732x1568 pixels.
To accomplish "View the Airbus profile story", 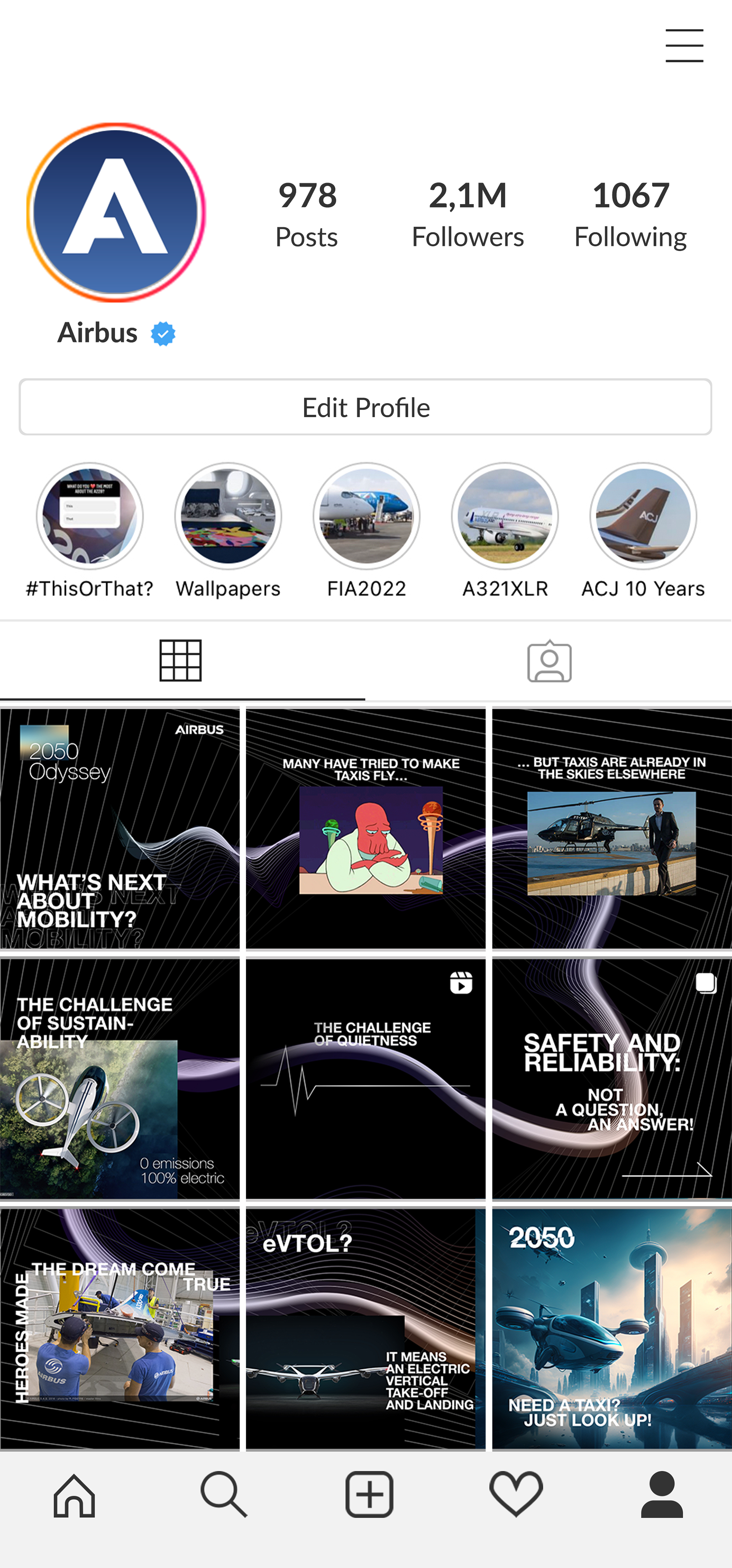I will click(x=116, y=213).
